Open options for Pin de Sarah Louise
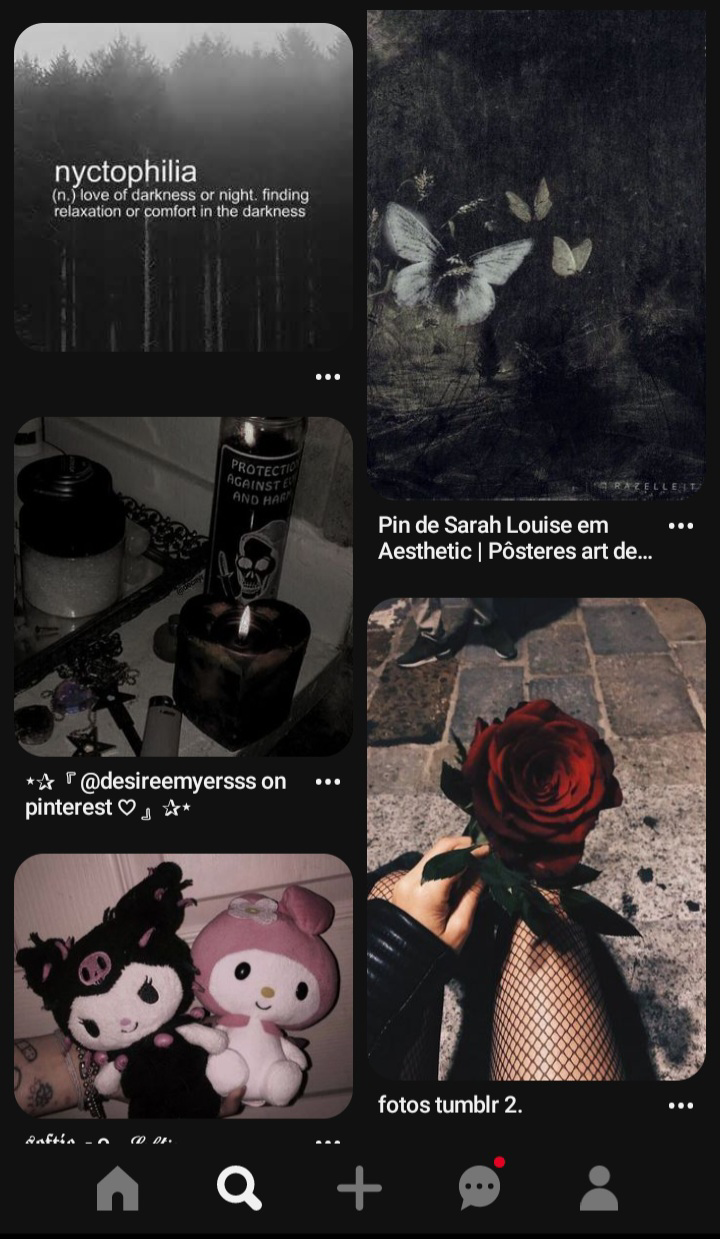 681,526
